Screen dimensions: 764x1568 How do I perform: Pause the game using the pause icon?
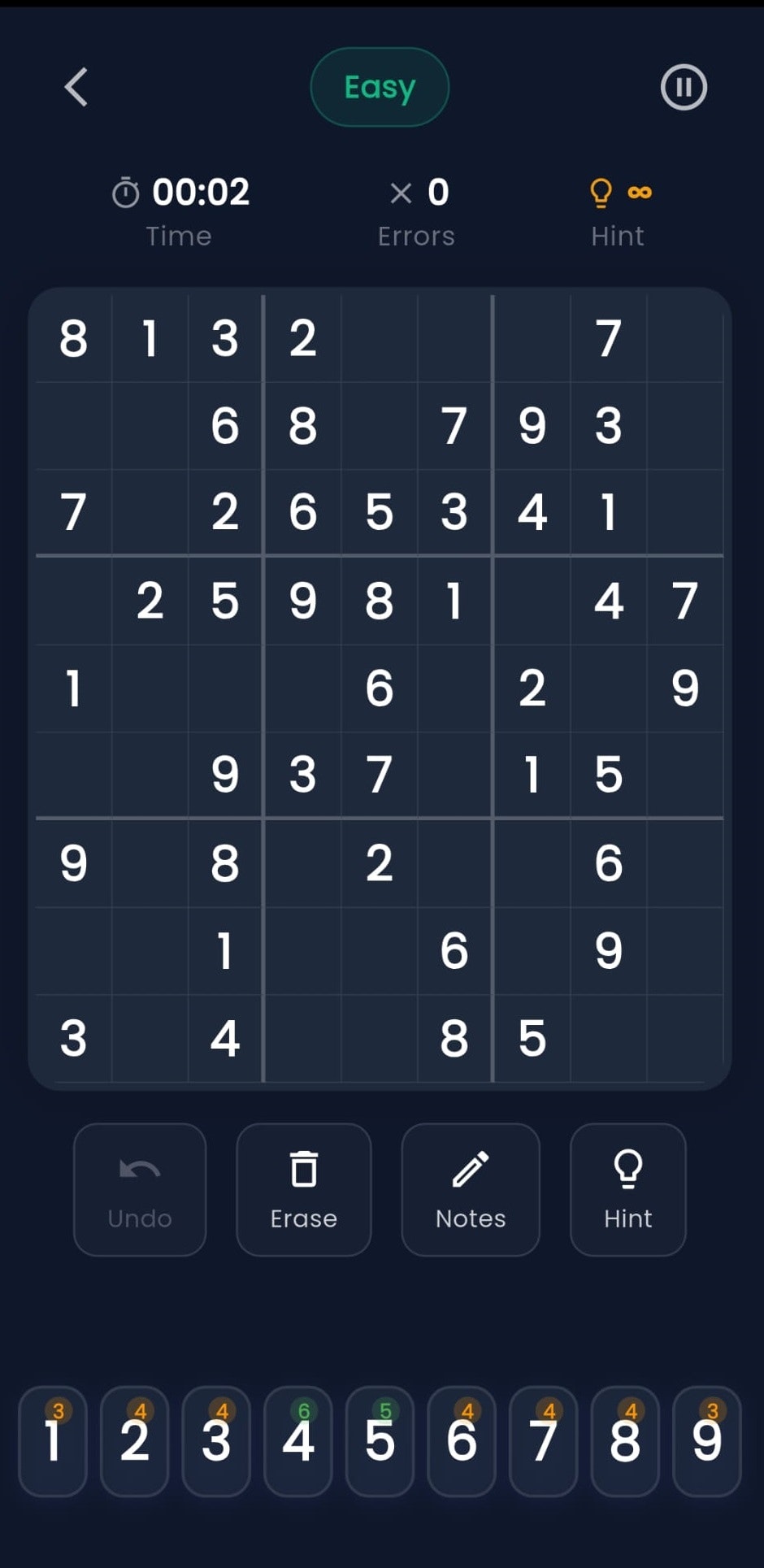tap(684, 87)
